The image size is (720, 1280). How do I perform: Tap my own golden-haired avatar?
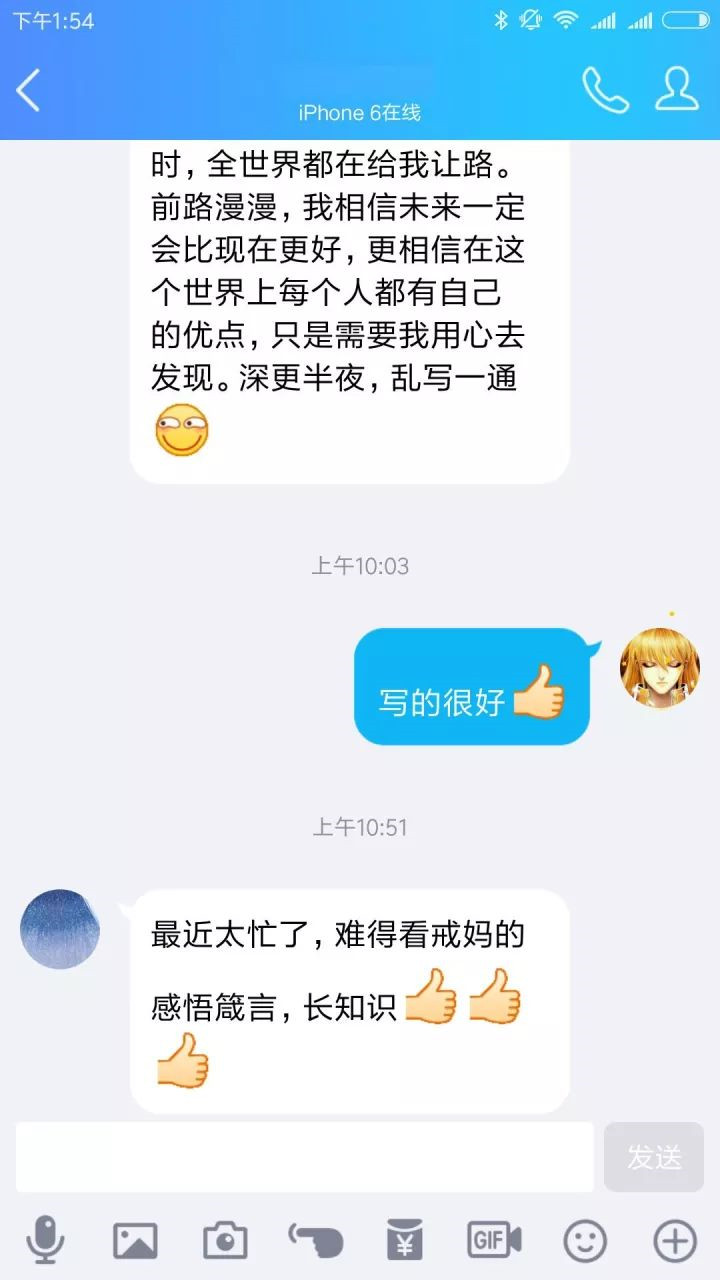click(x=659, y=668)
